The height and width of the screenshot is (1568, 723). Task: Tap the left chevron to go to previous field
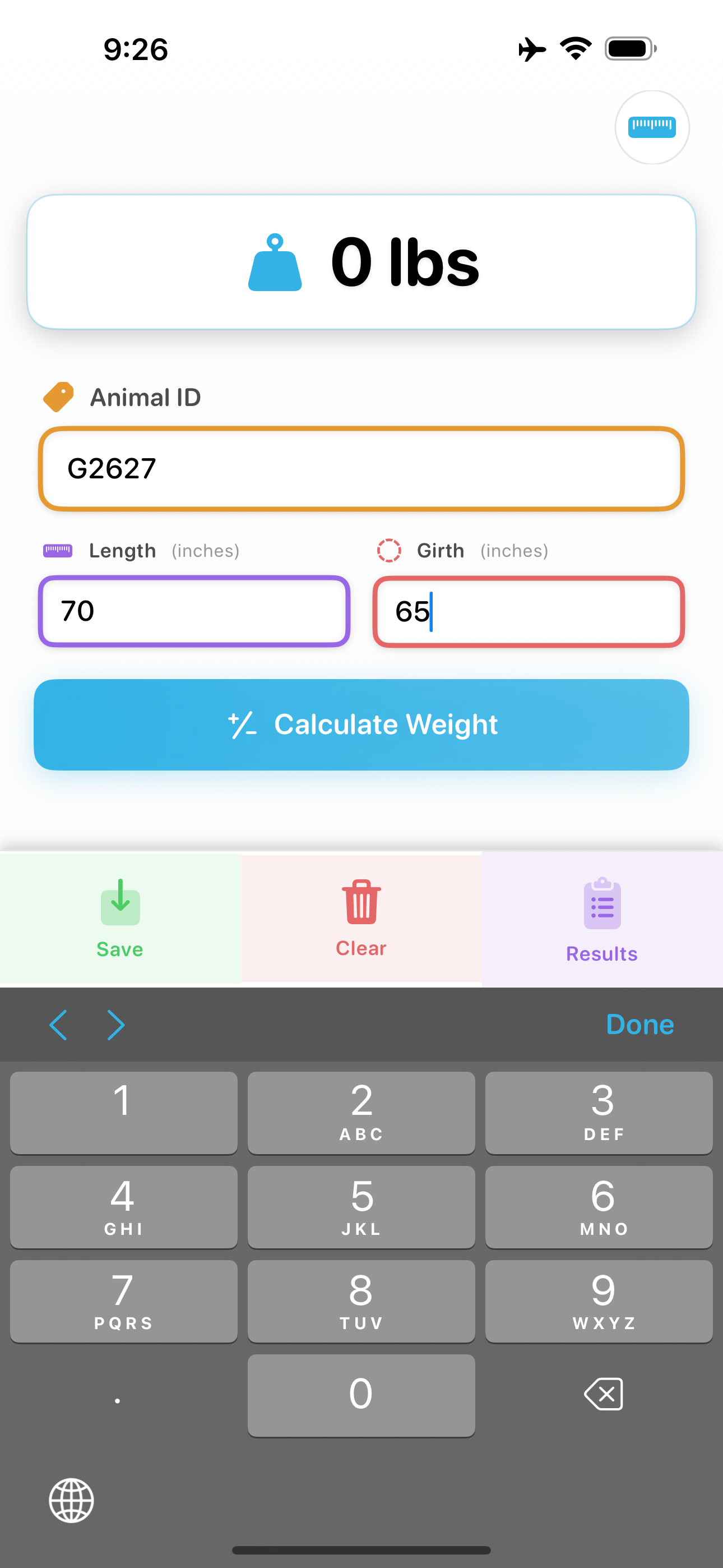58,1025
